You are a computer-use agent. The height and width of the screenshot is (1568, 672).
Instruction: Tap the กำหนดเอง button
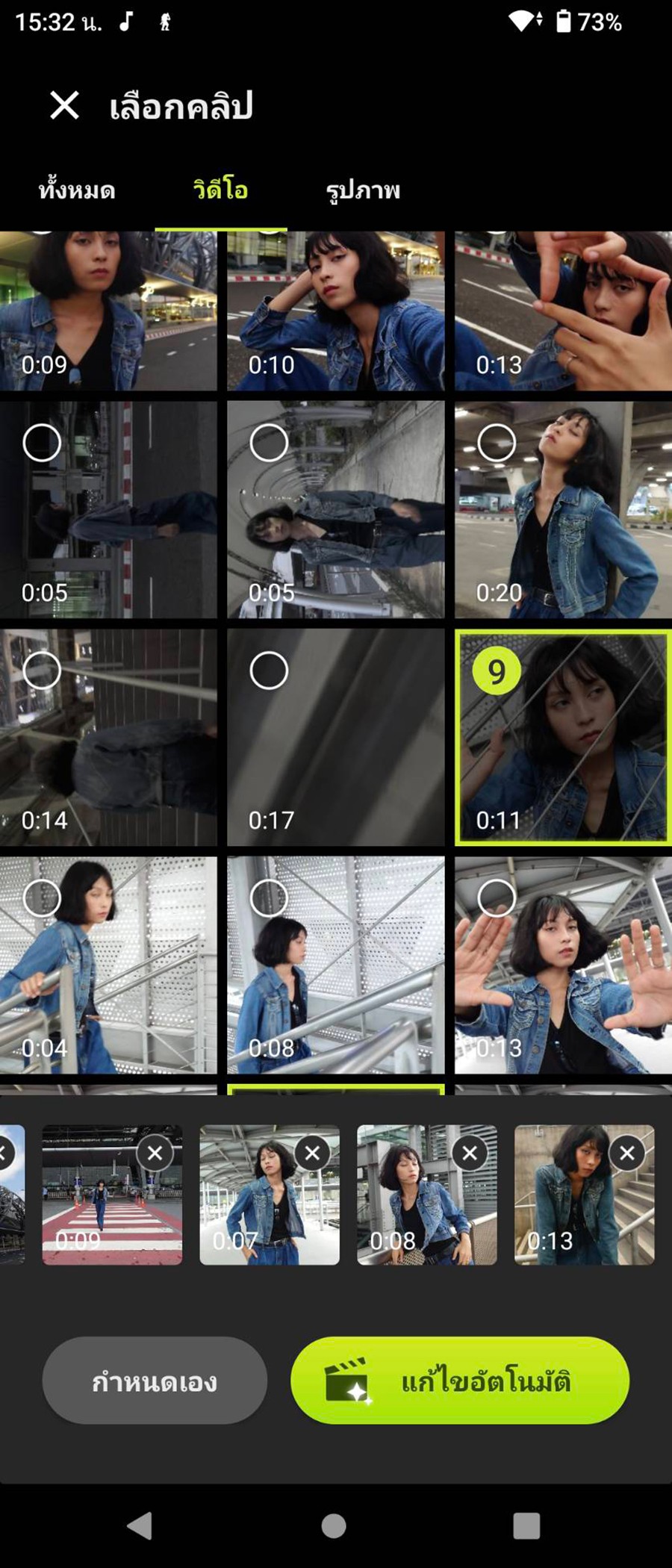point(155,1381)
